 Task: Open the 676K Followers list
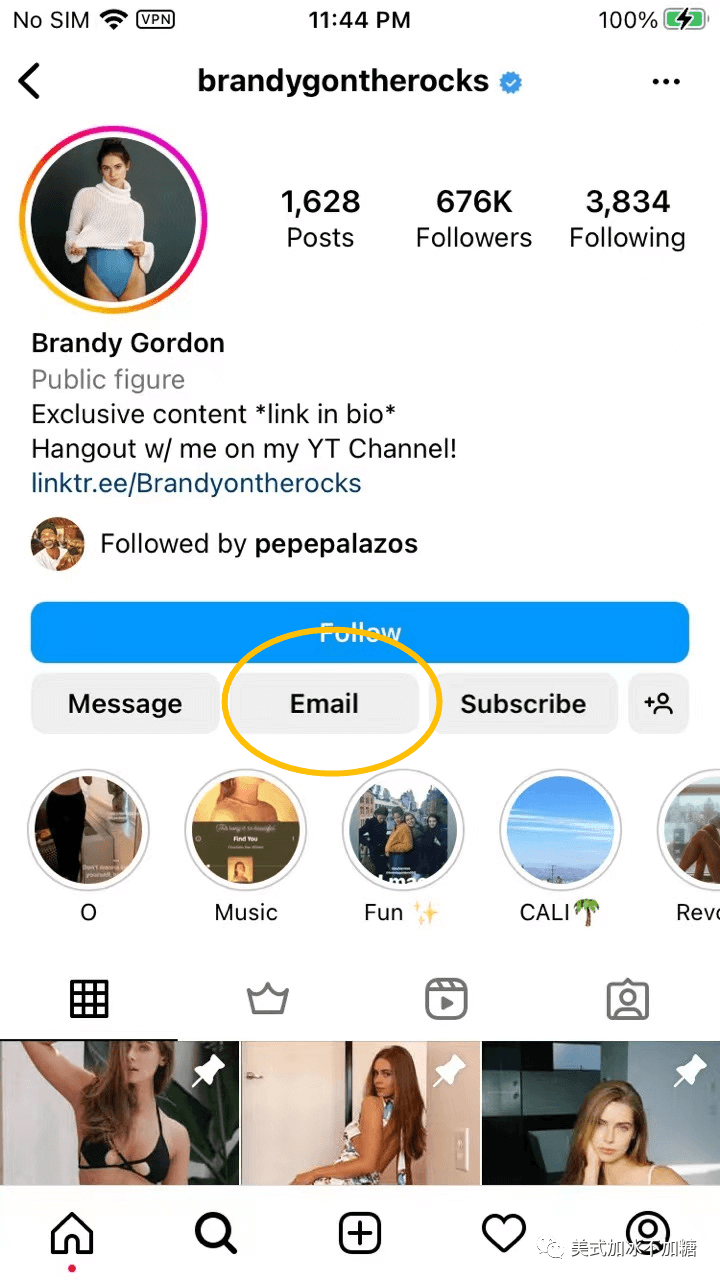click(x=474, y=219)
